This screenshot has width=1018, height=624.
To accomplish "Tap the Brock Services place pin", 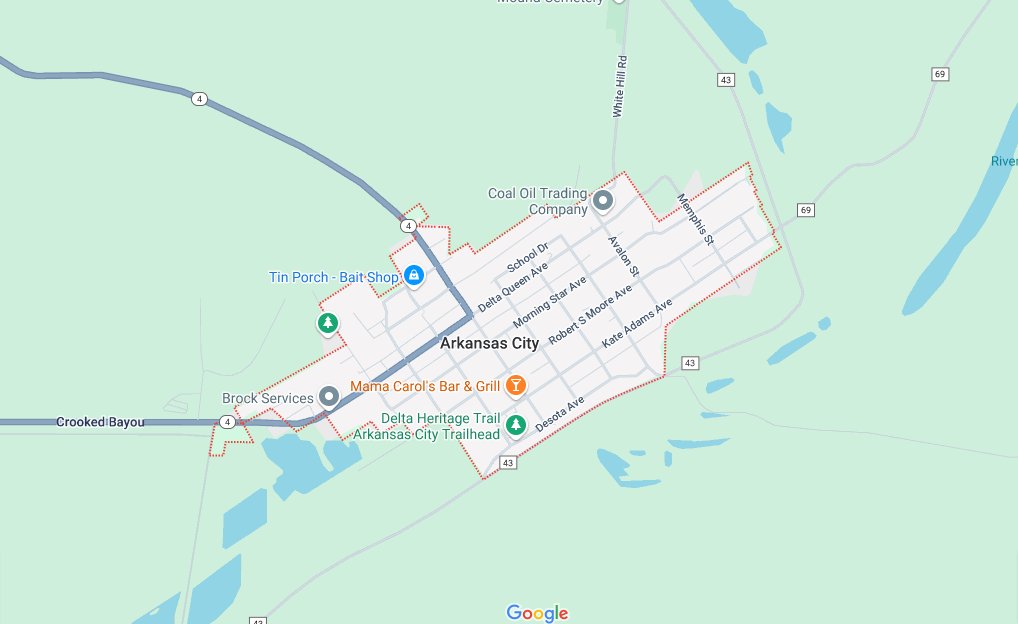I will click(x=329, y=397).
